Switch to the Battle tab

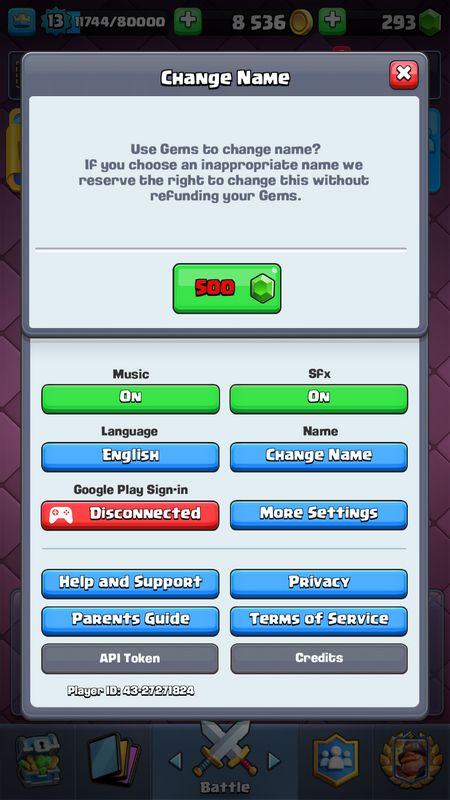pos(225,762)
